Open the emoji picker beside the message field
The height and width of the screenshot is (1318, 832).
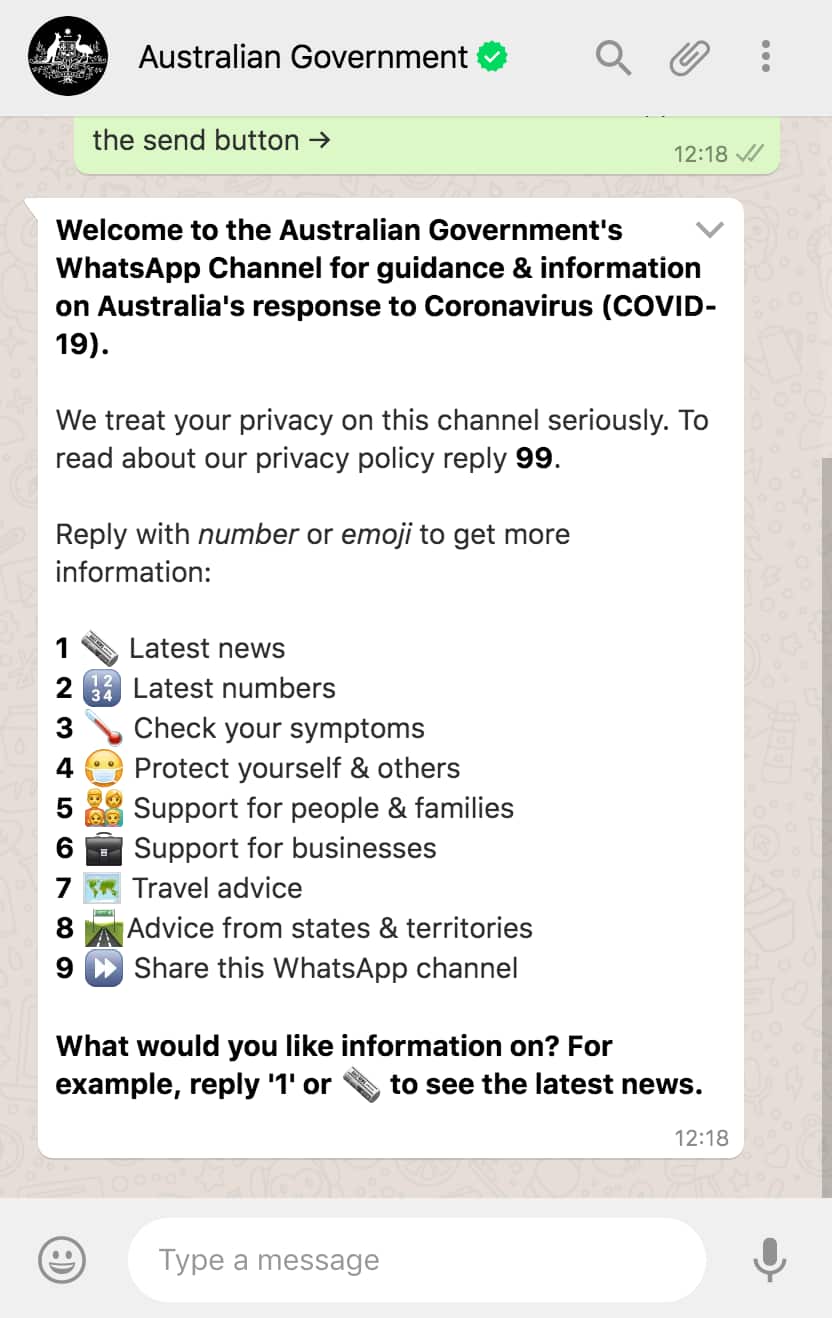click(61, 1259)
